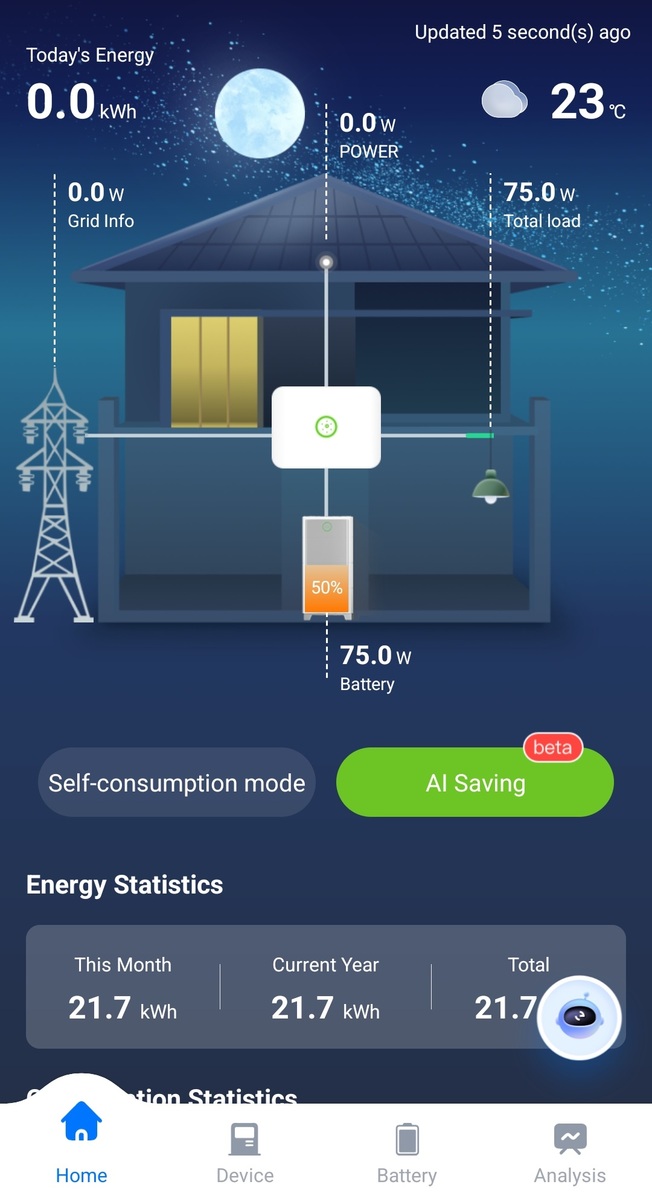Go to the Analysis tab

pyautogui.click(x=569, y=1152)
